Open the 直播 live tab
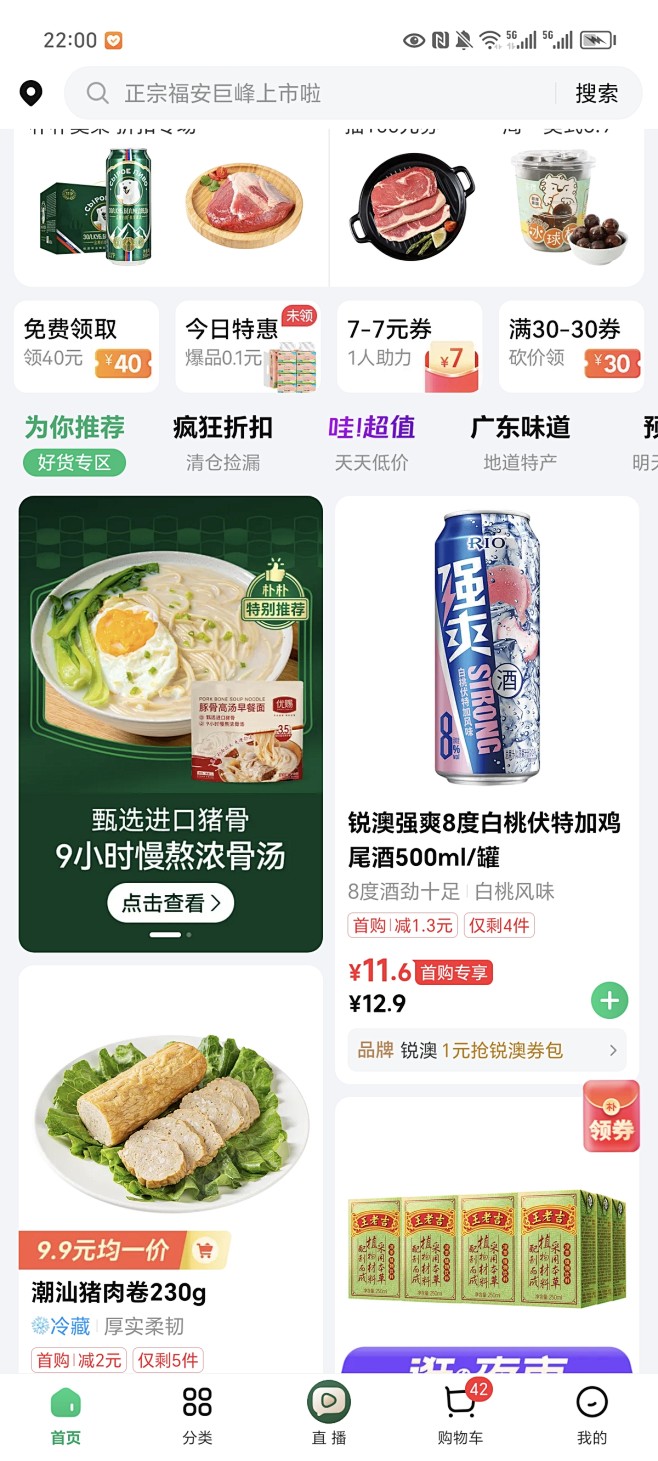This screenshot has width=658, height=1461. click(328, 1414)
